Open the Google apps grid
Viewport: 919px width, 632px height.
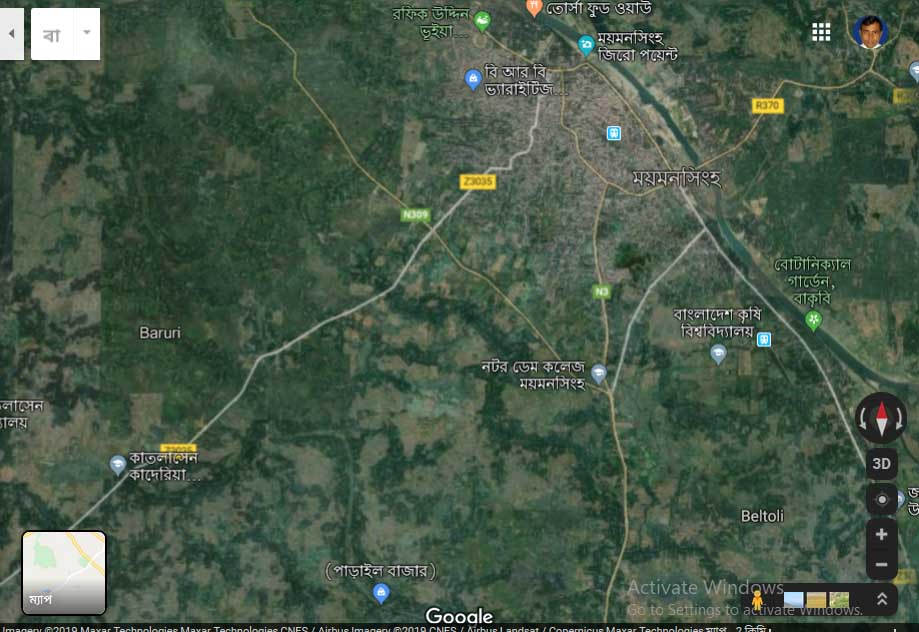coord(821,32)
